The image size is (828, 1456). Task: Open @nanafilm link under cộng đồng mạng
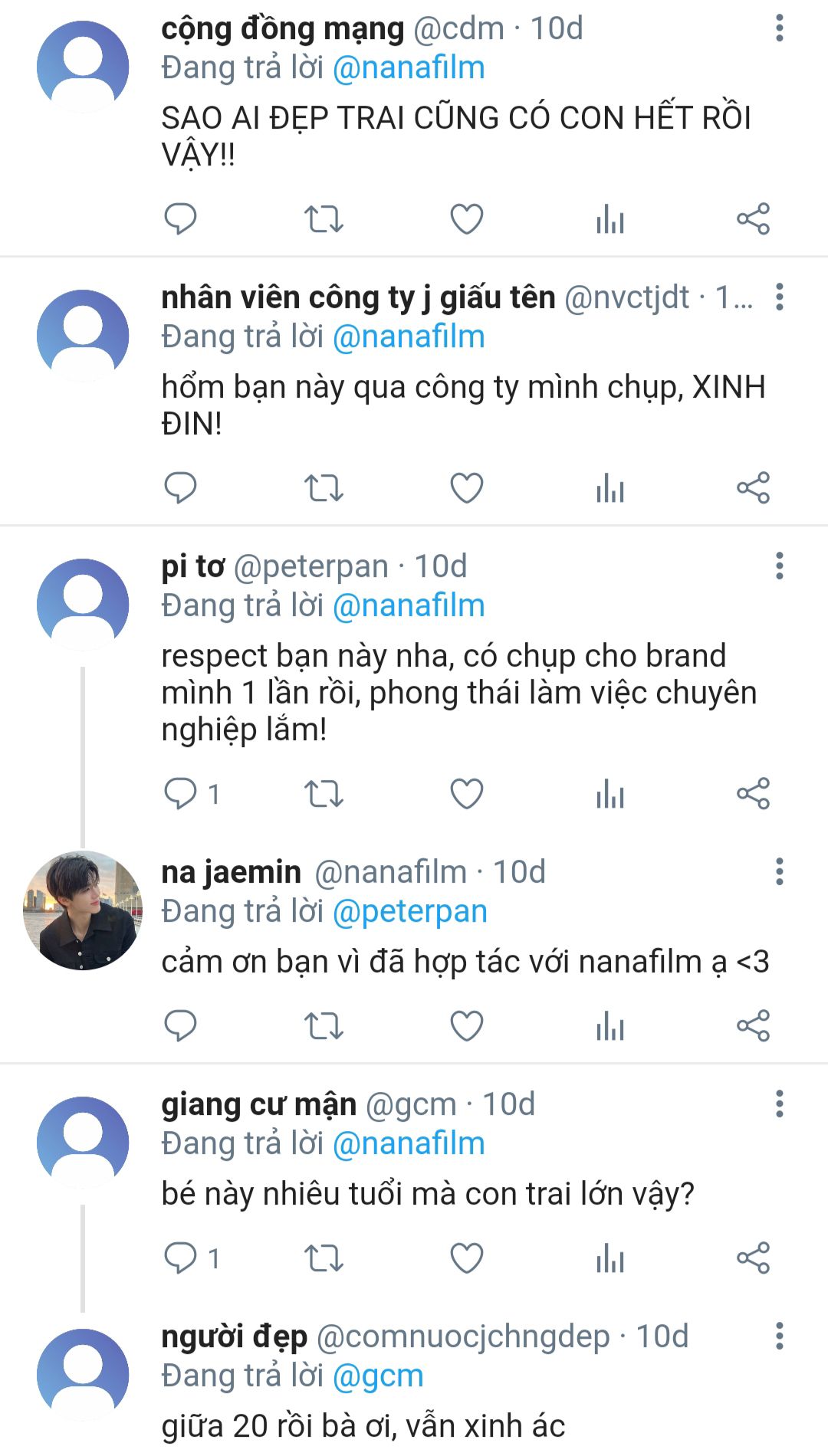[409, 67]
